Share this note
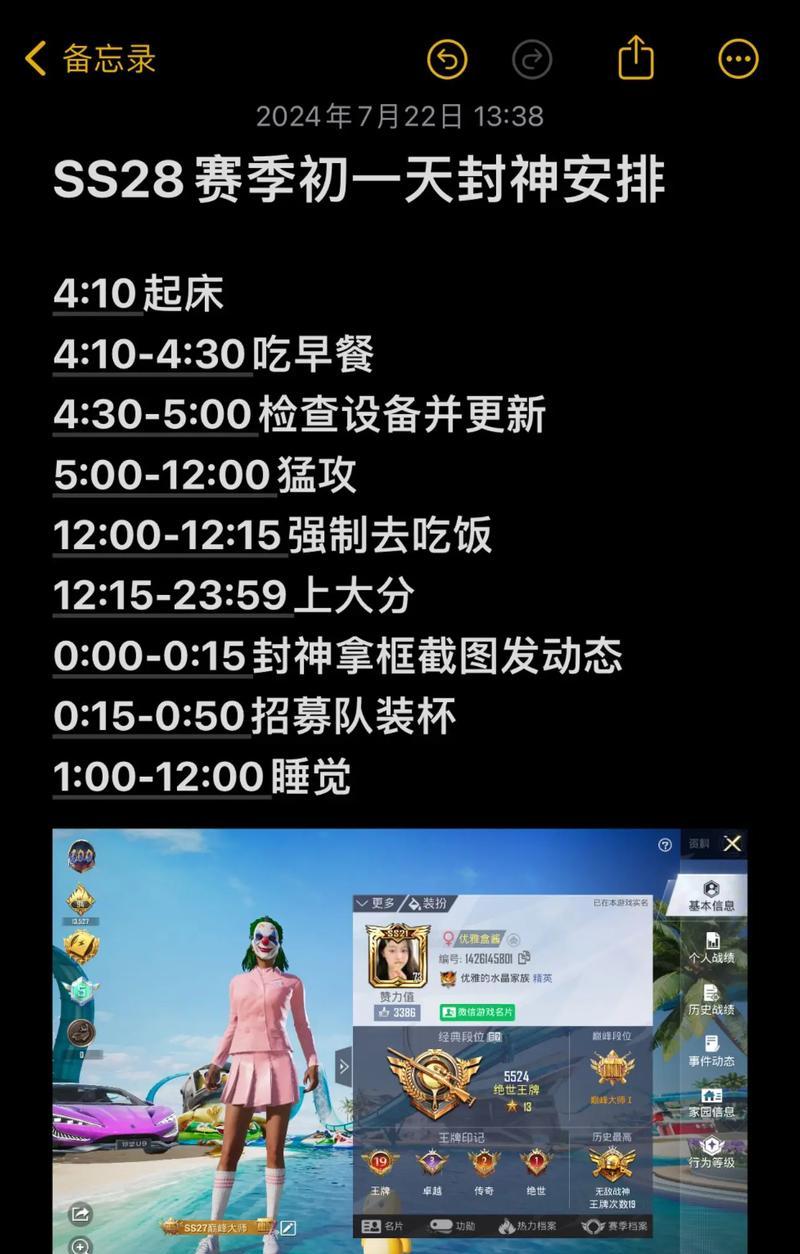 (636, 58)
